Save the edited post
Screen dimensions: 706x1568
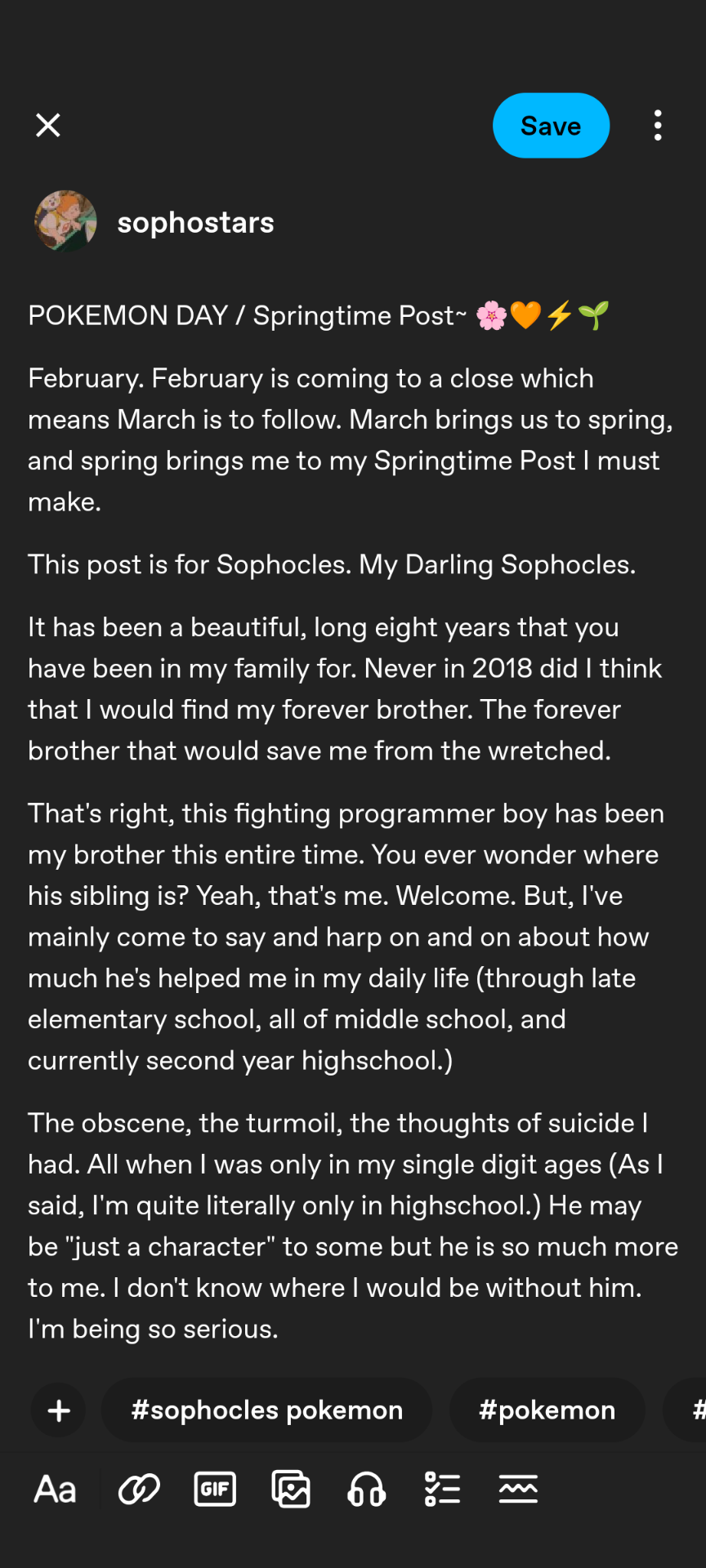[551, 126]
